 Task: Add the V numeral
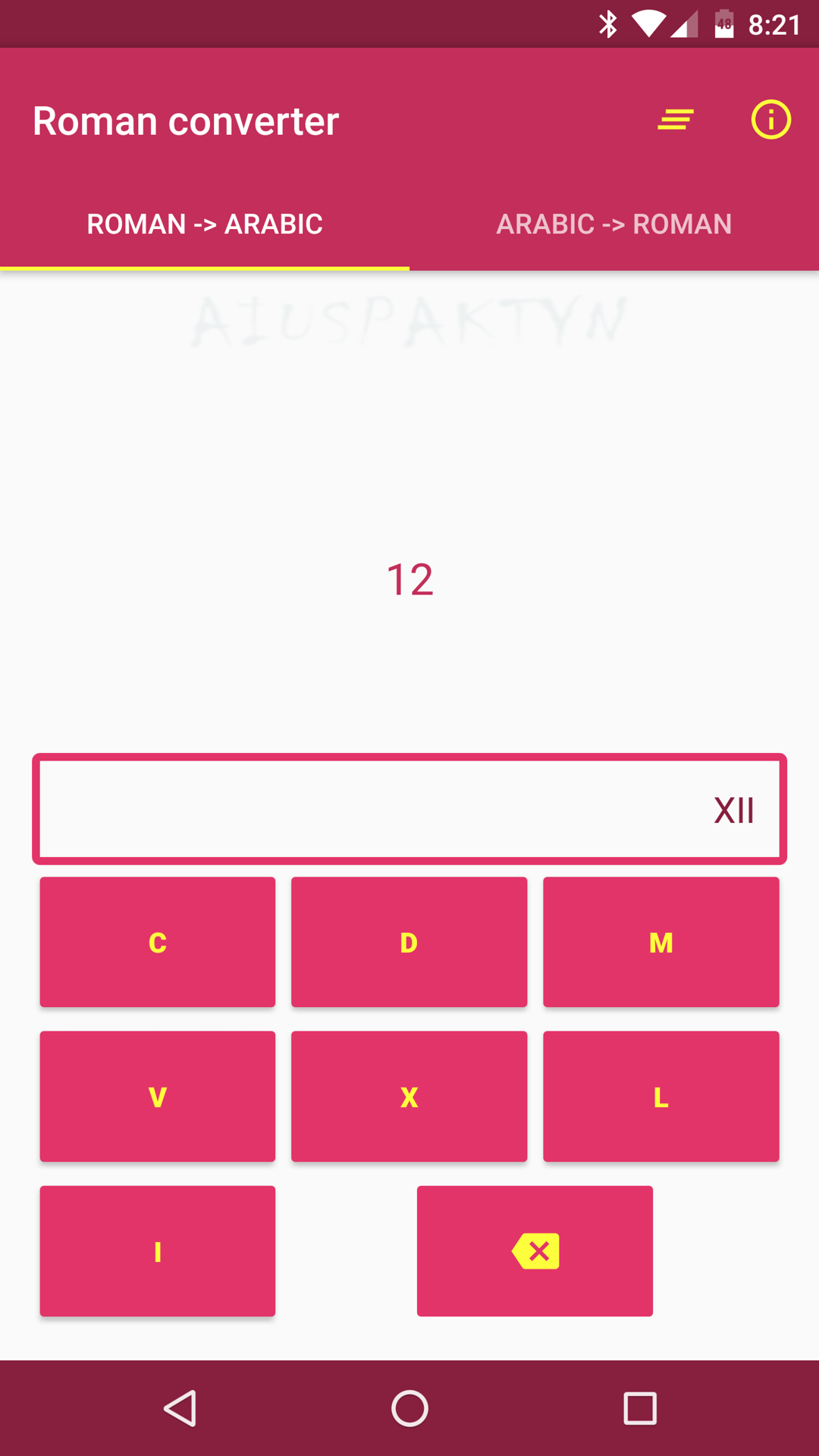pyautogui.click(x=158, y=1097)
